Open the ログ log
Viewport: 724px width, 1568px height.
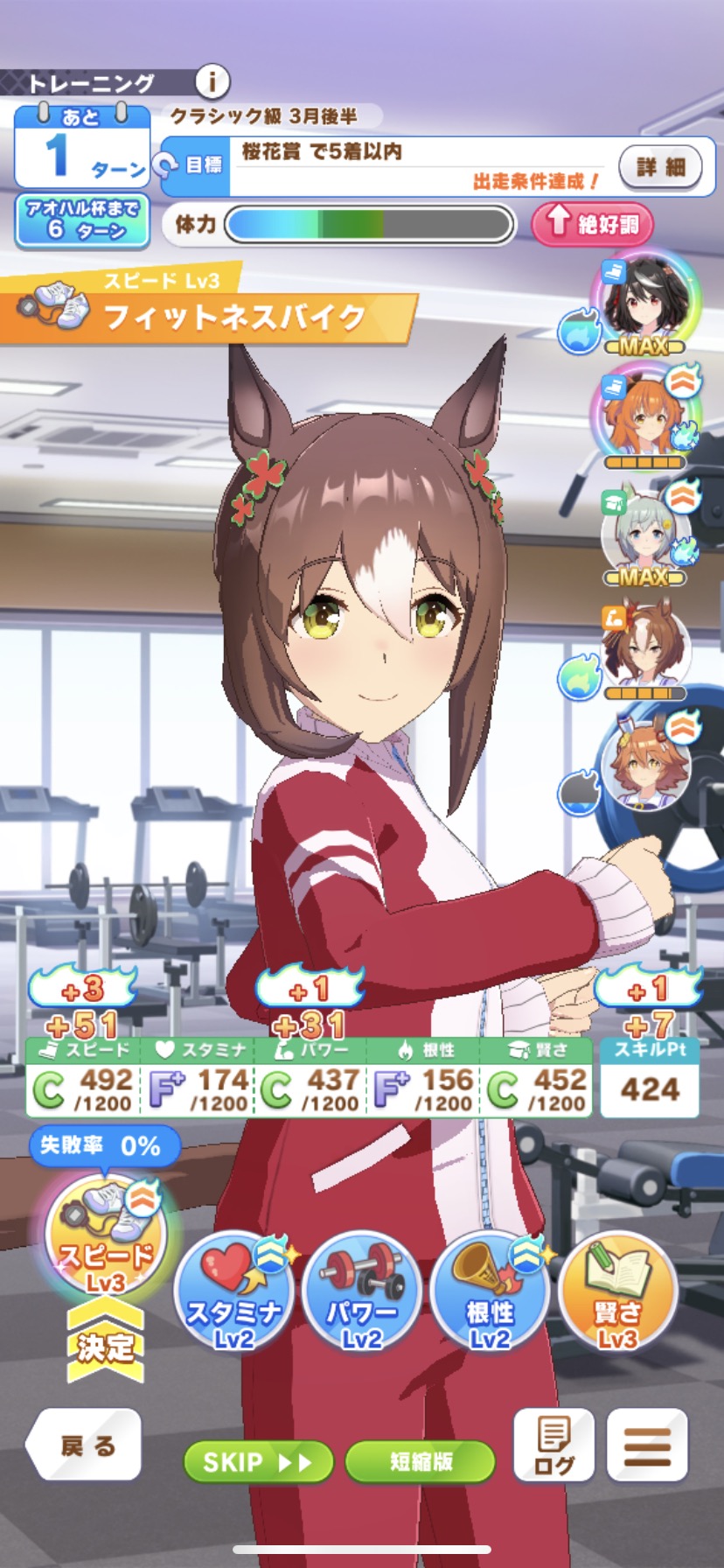pos(553,1445)
